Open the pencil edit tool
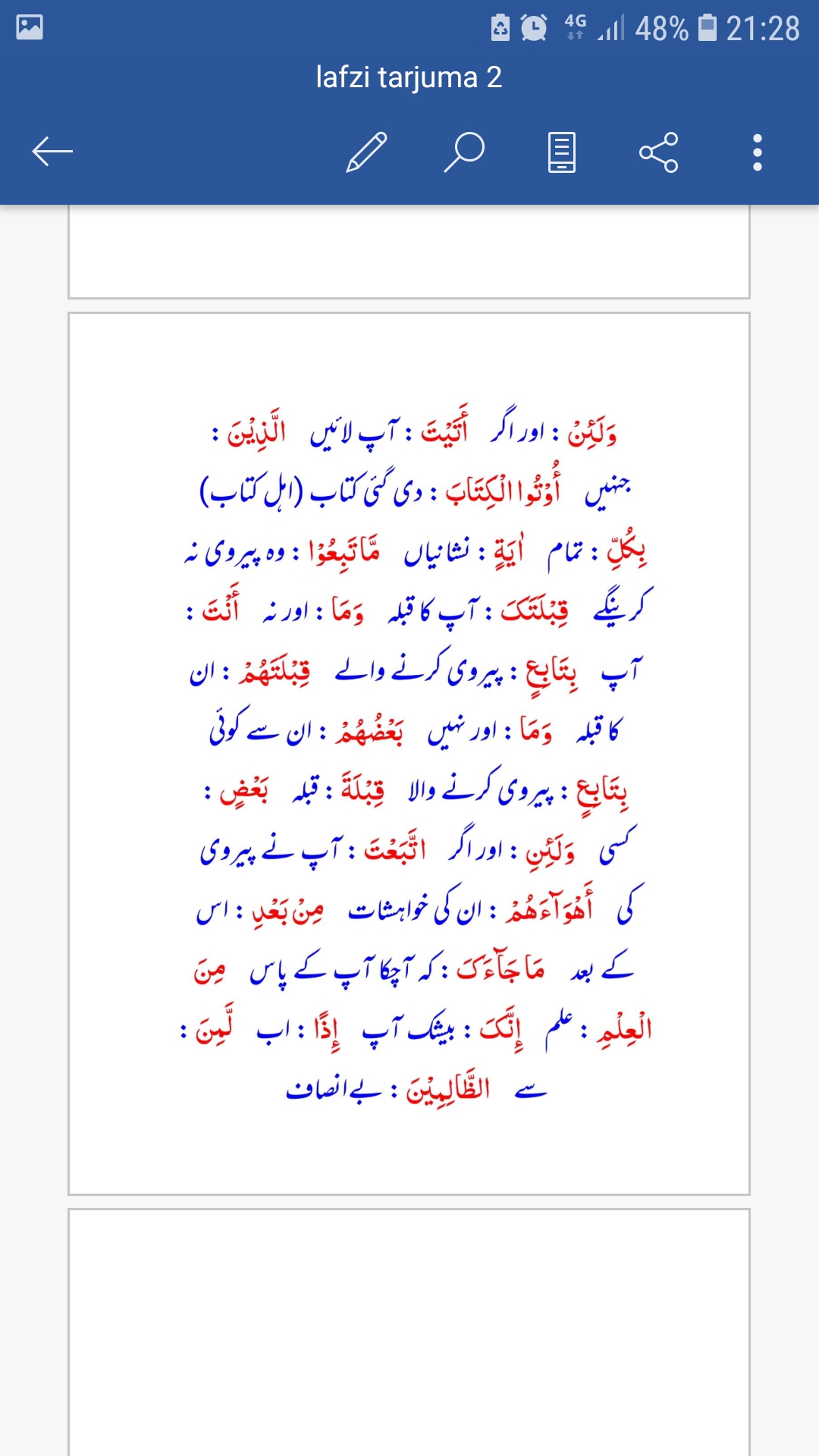819x1456 pixels. (x=367, y=152)
